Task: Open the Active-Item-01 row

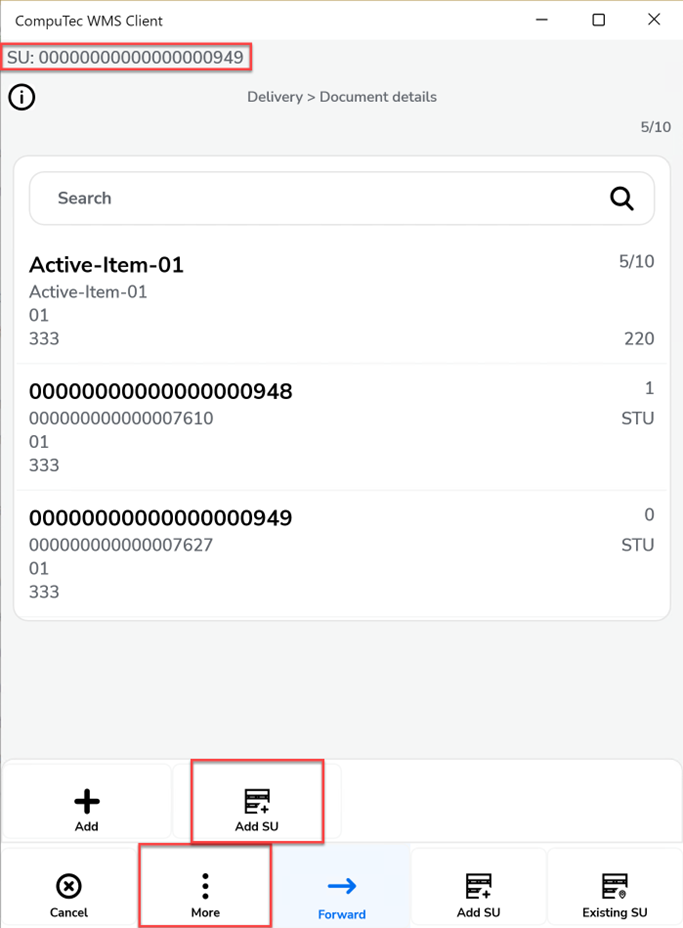Action: [x=341, y=300]
